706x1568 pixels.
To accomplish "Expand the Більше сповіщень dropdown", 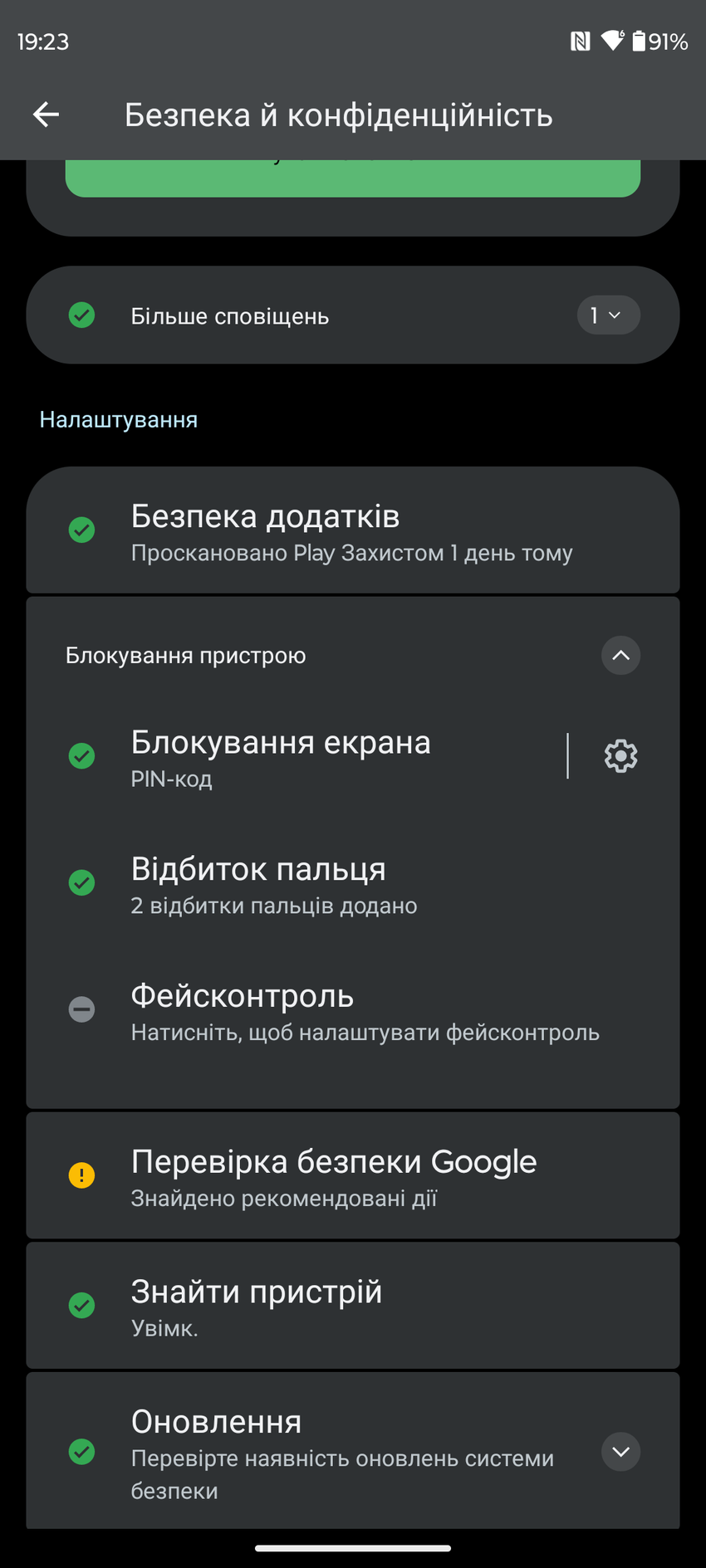I will 608,315.
